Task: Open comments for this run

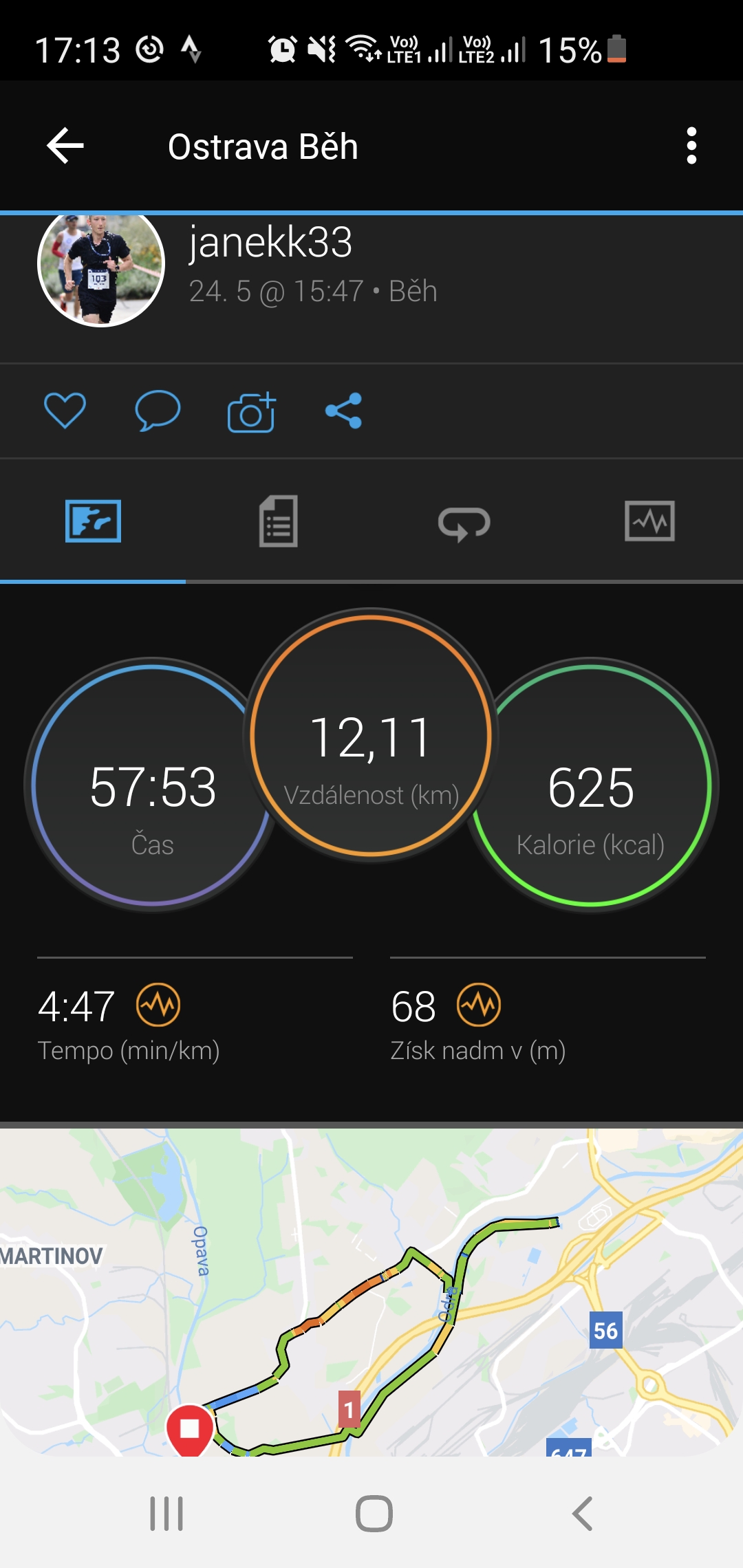Action: click(x=158, y=411)
